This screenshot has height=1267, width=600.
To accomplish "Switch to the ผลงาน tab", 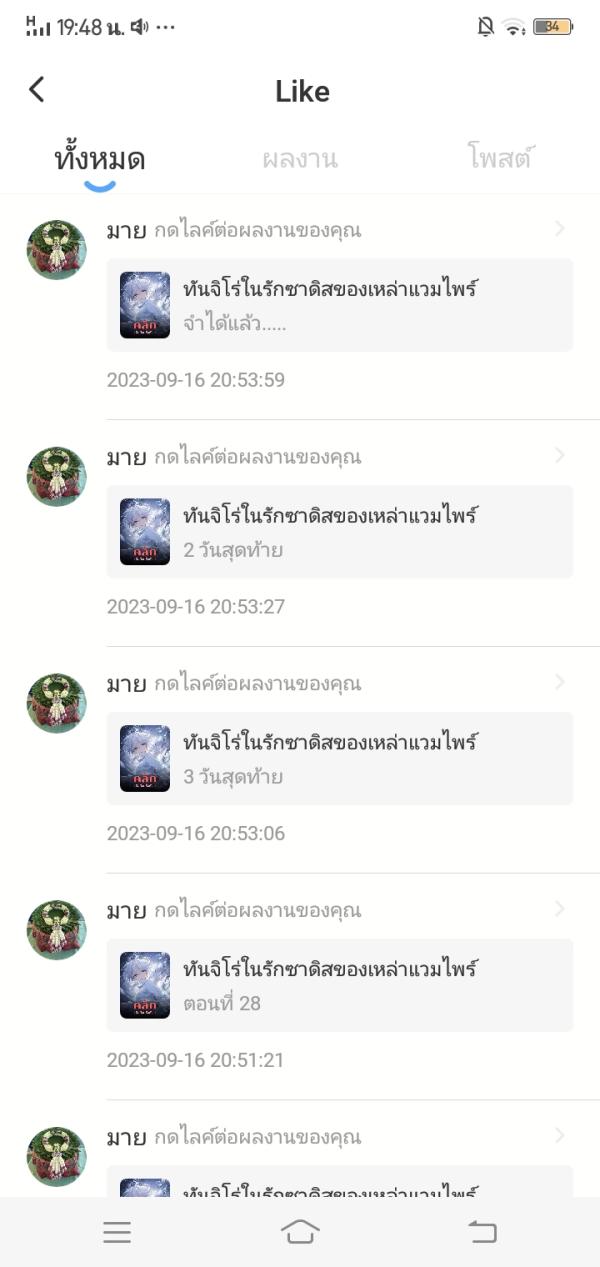I will coord(300,159).
